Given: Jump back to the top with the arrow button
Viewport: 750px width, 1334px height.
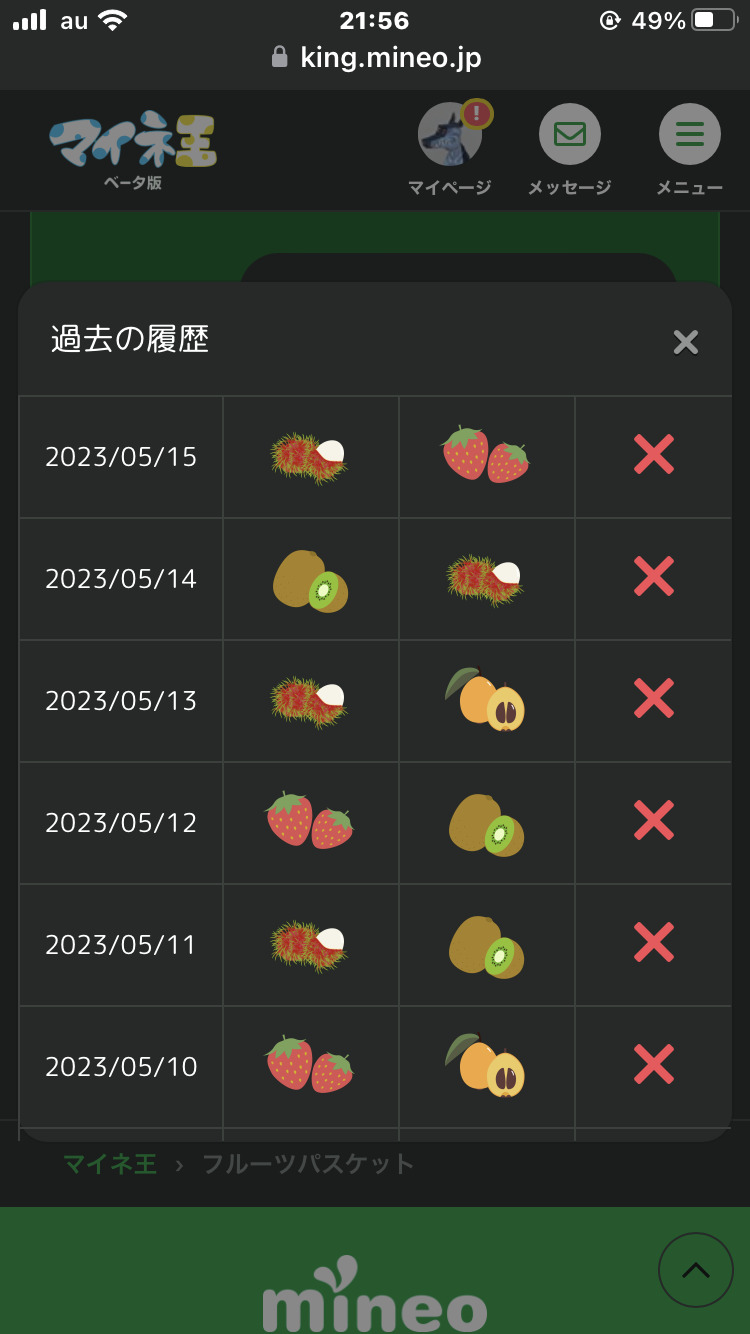Looking at the screenshot, I should (695, 1270).
